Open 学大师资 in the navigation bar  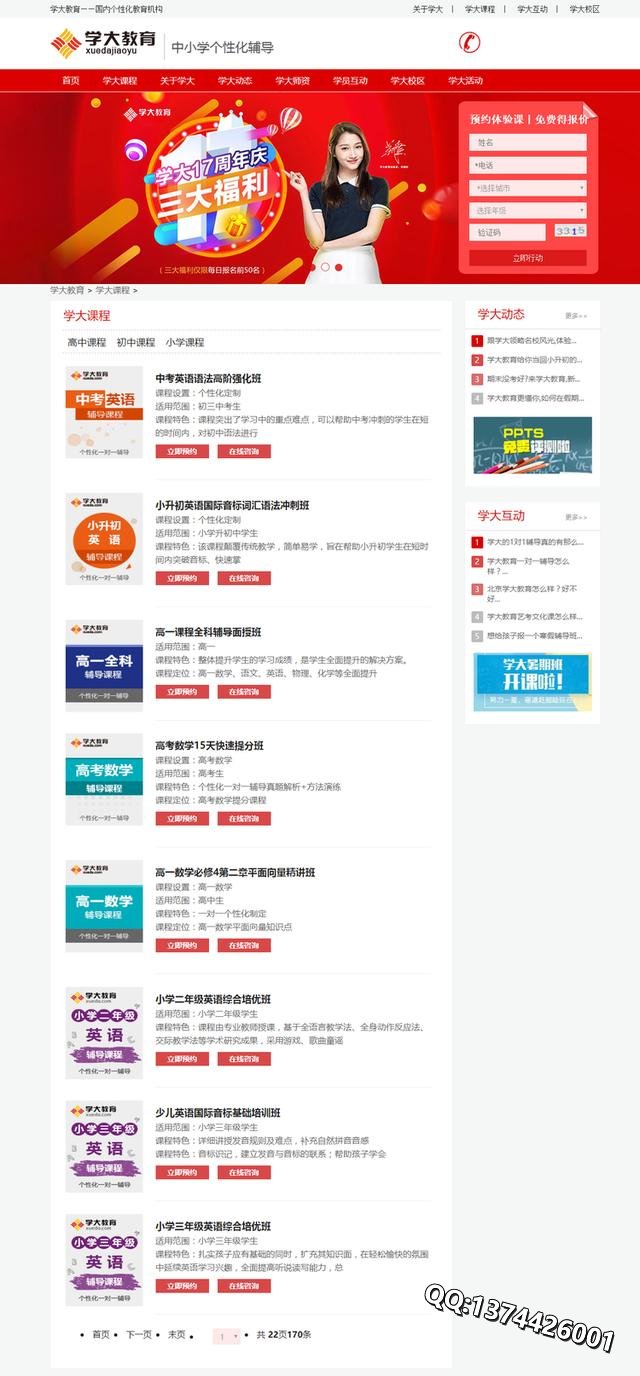click(x=292, y=81)
